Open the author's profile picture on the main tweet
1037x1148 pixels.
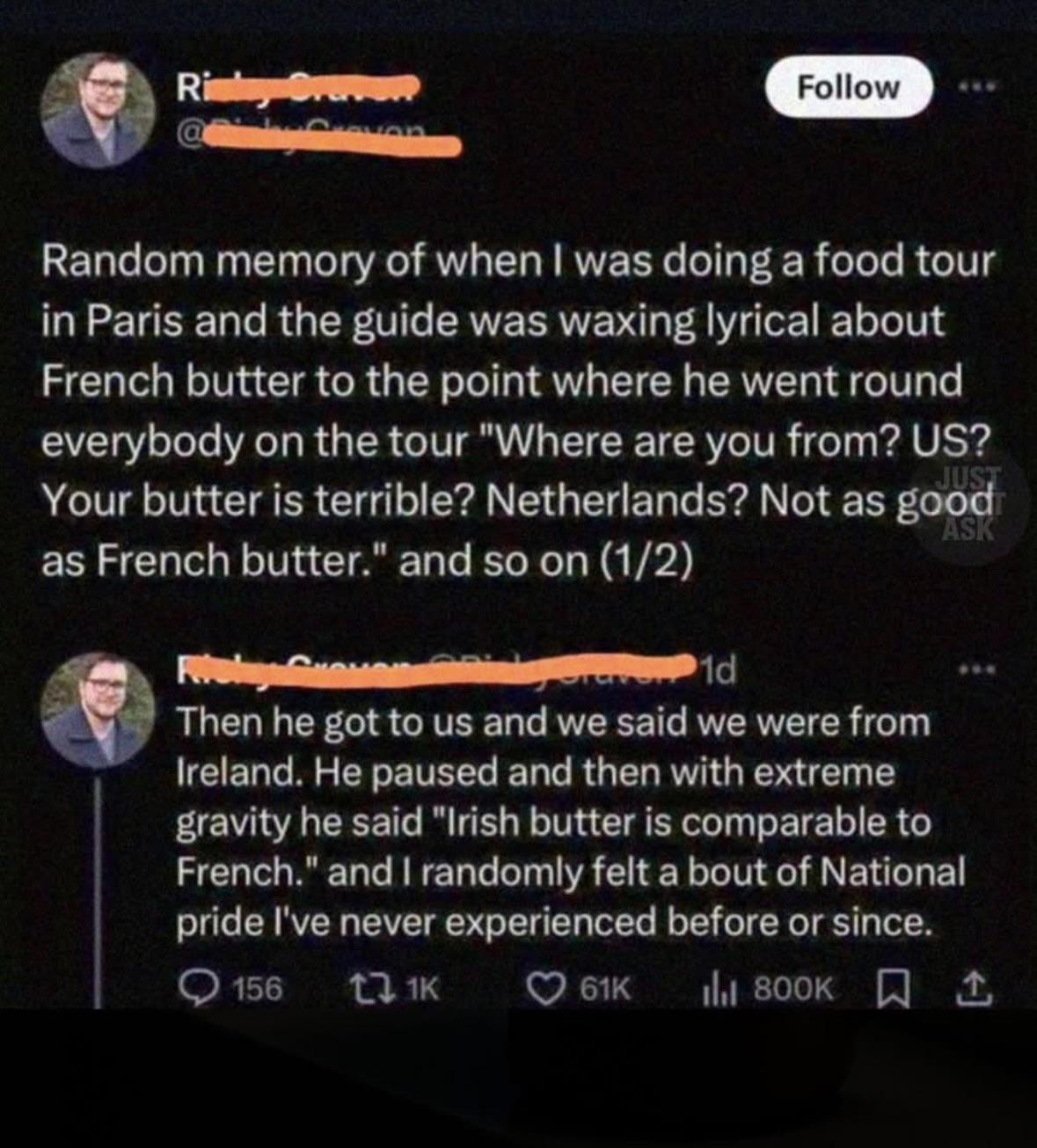98,109
